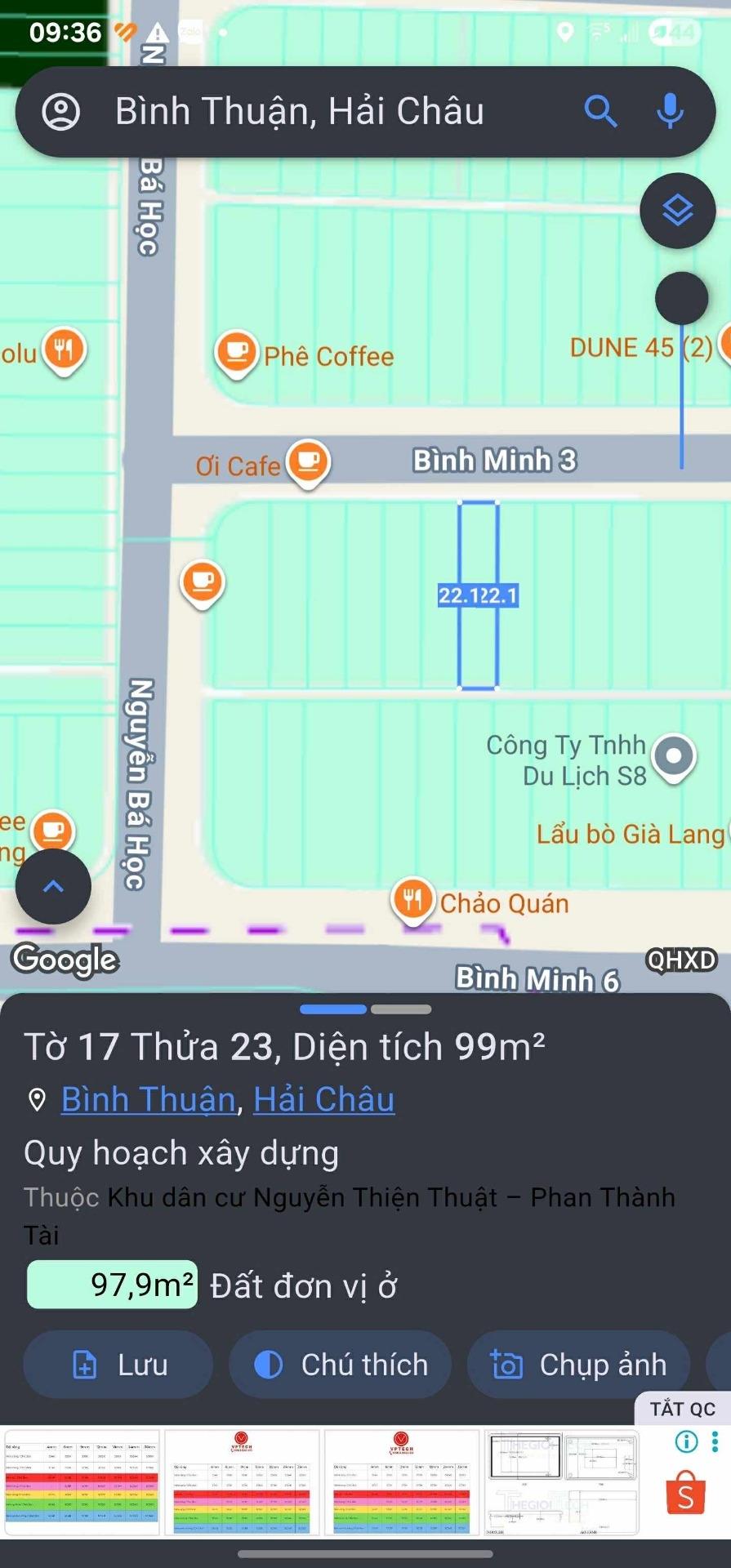Open the map layers button
Image resolution: width=731 pixels, height=1568 pixels.
click(x=677, y=211)
